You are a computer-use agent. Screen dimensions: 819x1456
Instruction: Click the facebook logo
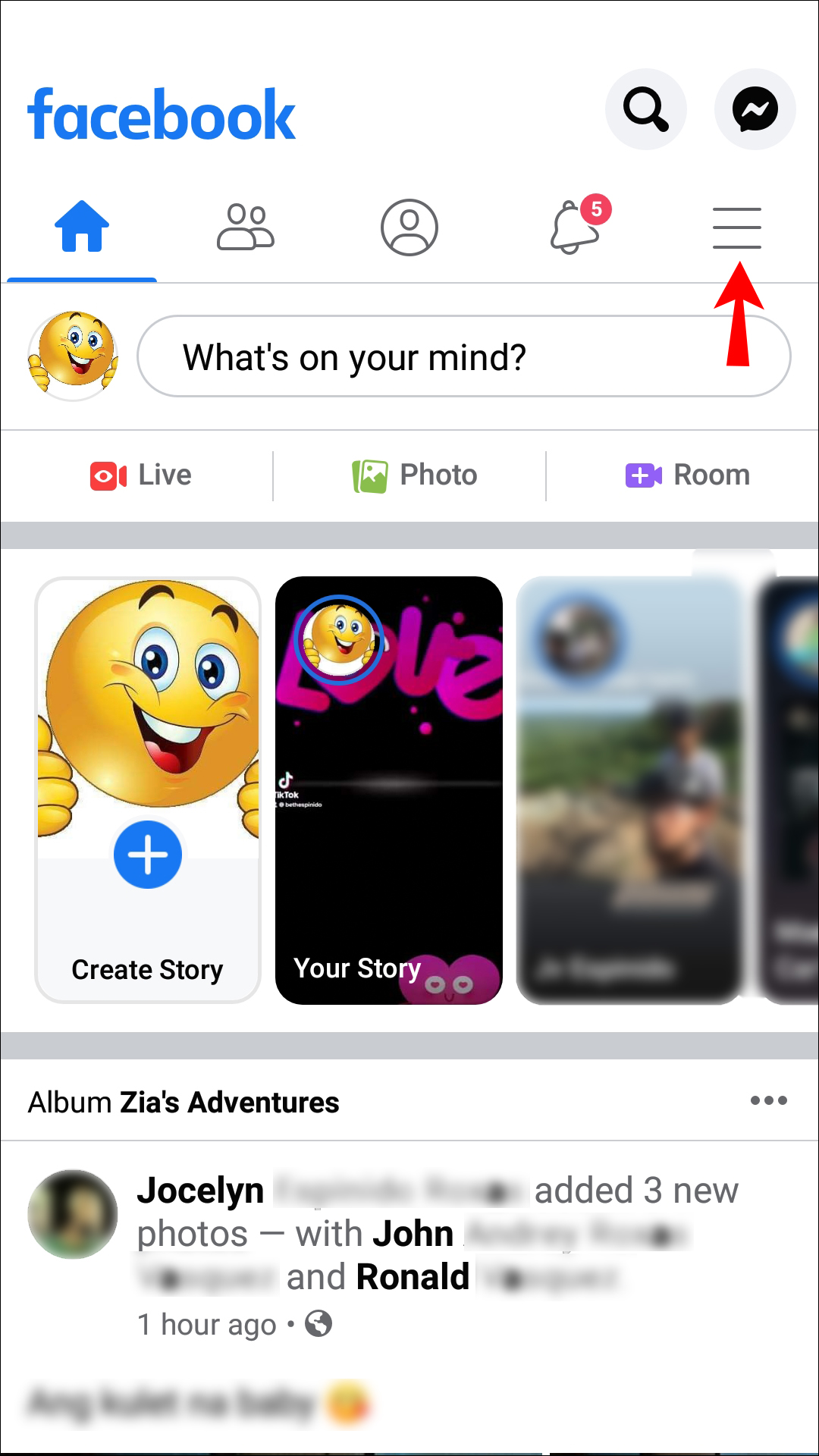click(x=162, y=114)
